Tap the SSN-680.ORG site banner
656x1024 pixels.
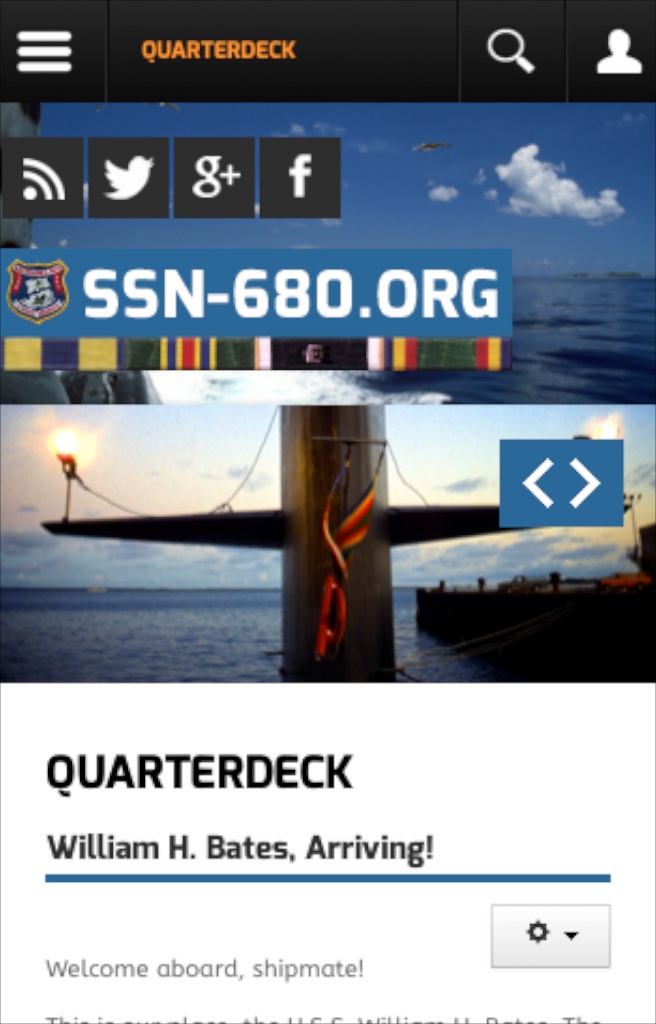257,296
